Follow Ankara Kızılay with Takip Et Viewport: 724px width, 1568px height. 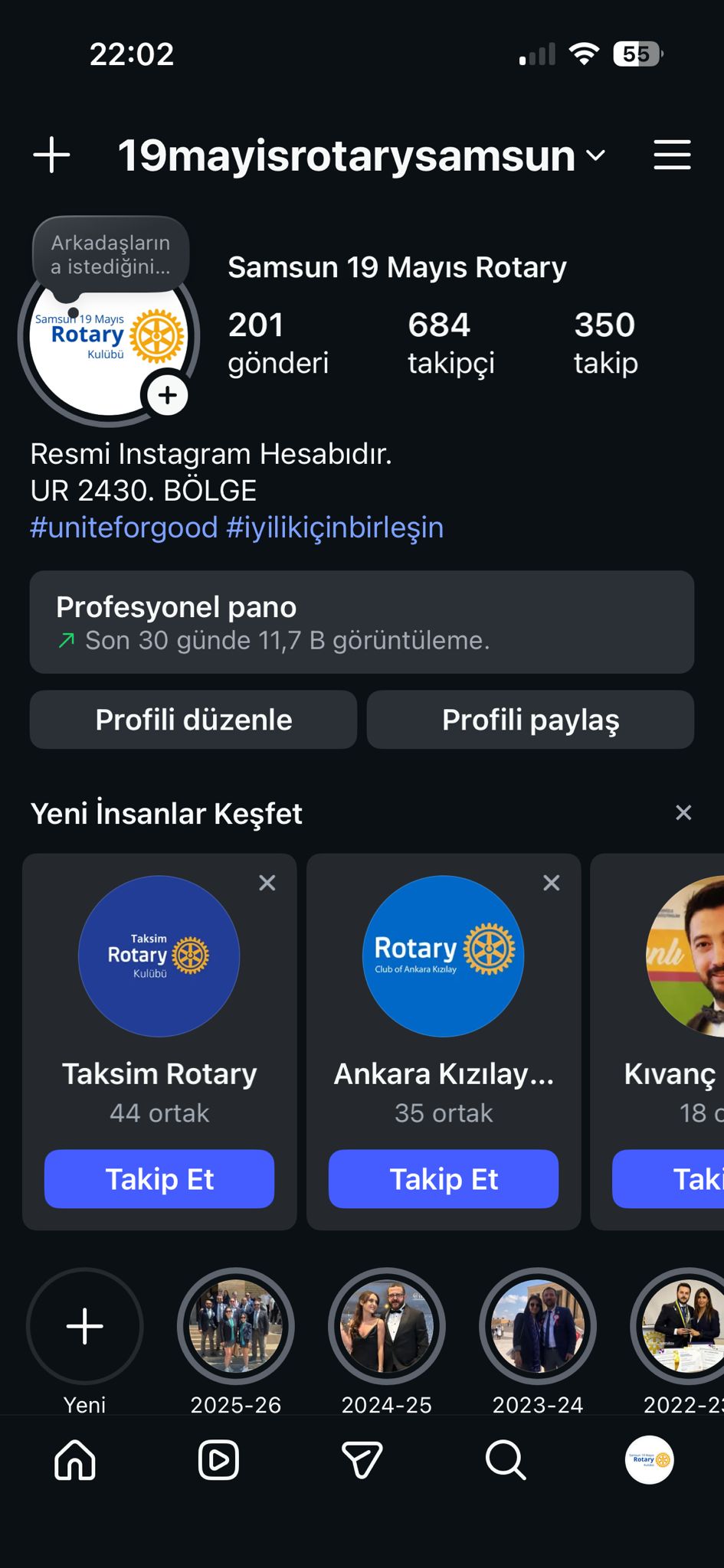(x=444, y=1179)
